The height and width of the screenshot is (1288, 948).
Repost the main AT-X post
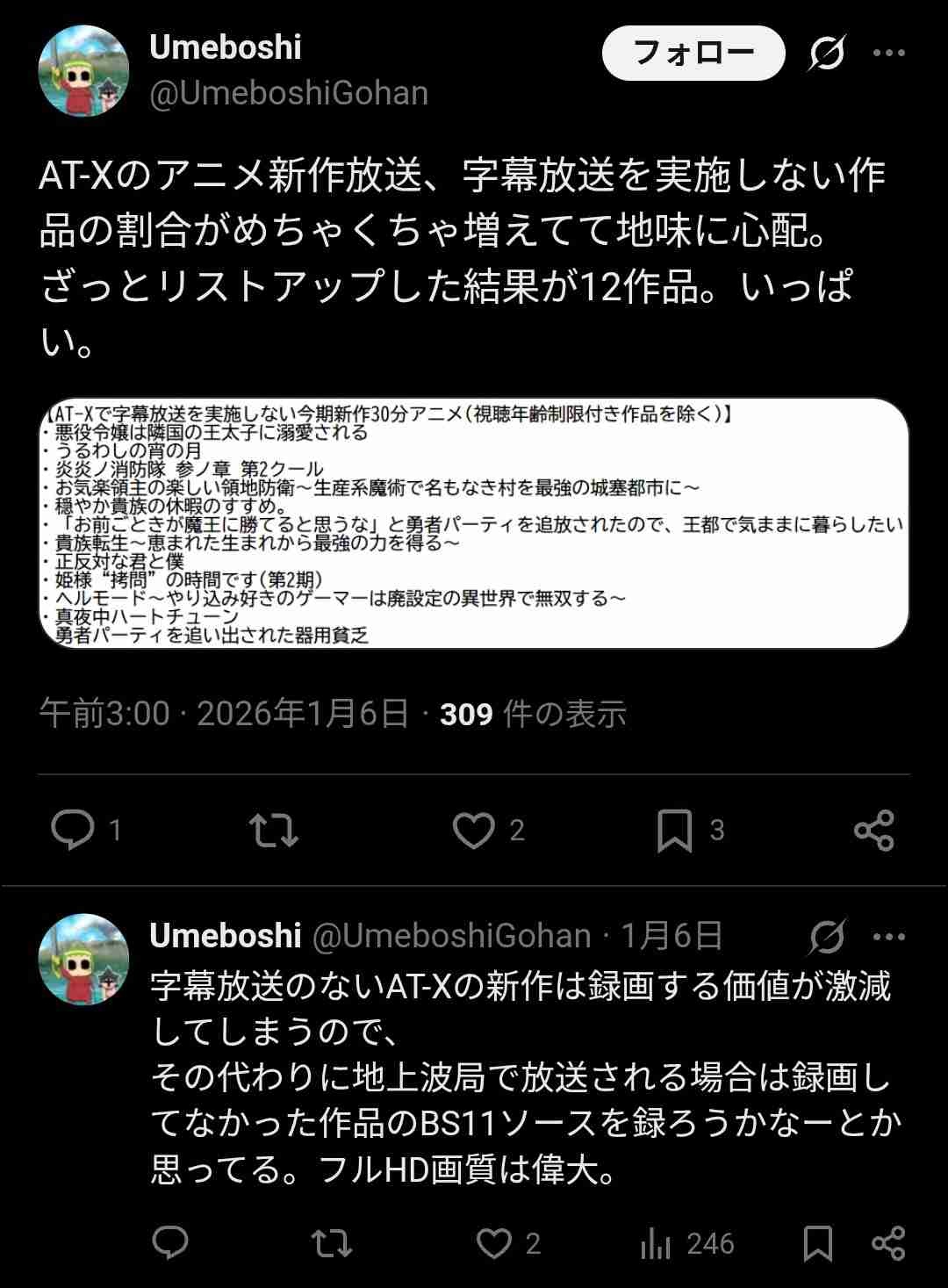tap(274, 830)
